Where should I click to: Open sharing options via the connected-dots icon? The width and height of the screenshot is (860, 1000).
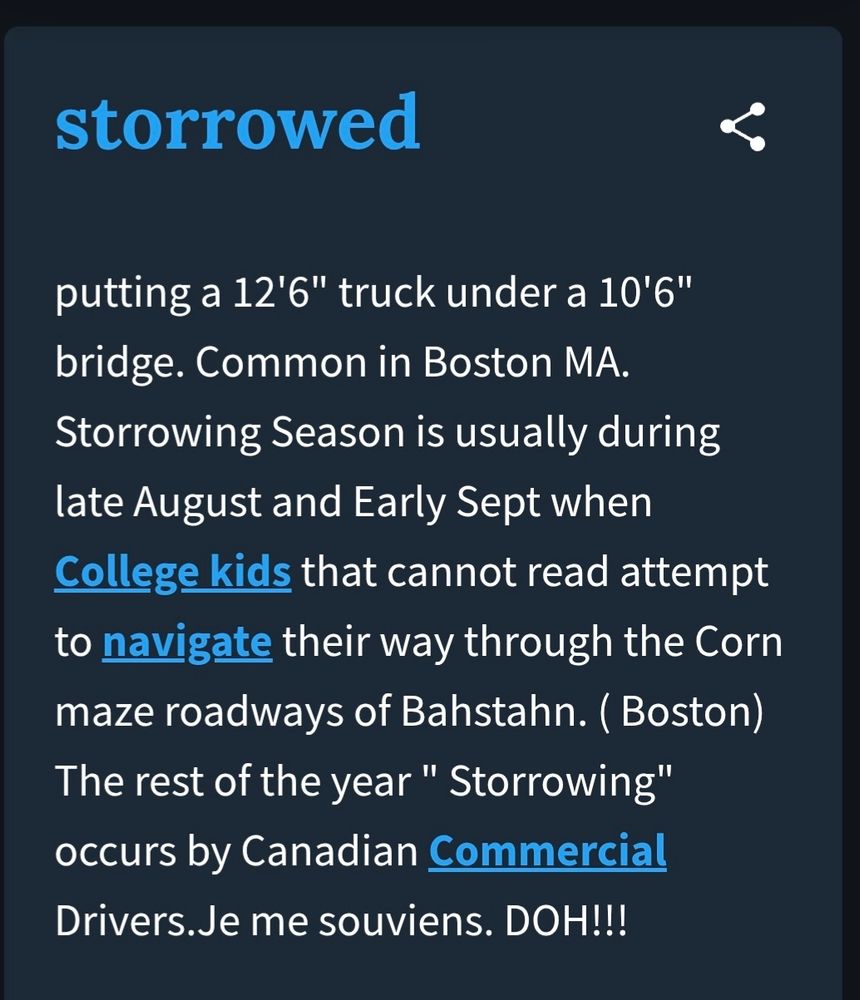click(744, 124)
